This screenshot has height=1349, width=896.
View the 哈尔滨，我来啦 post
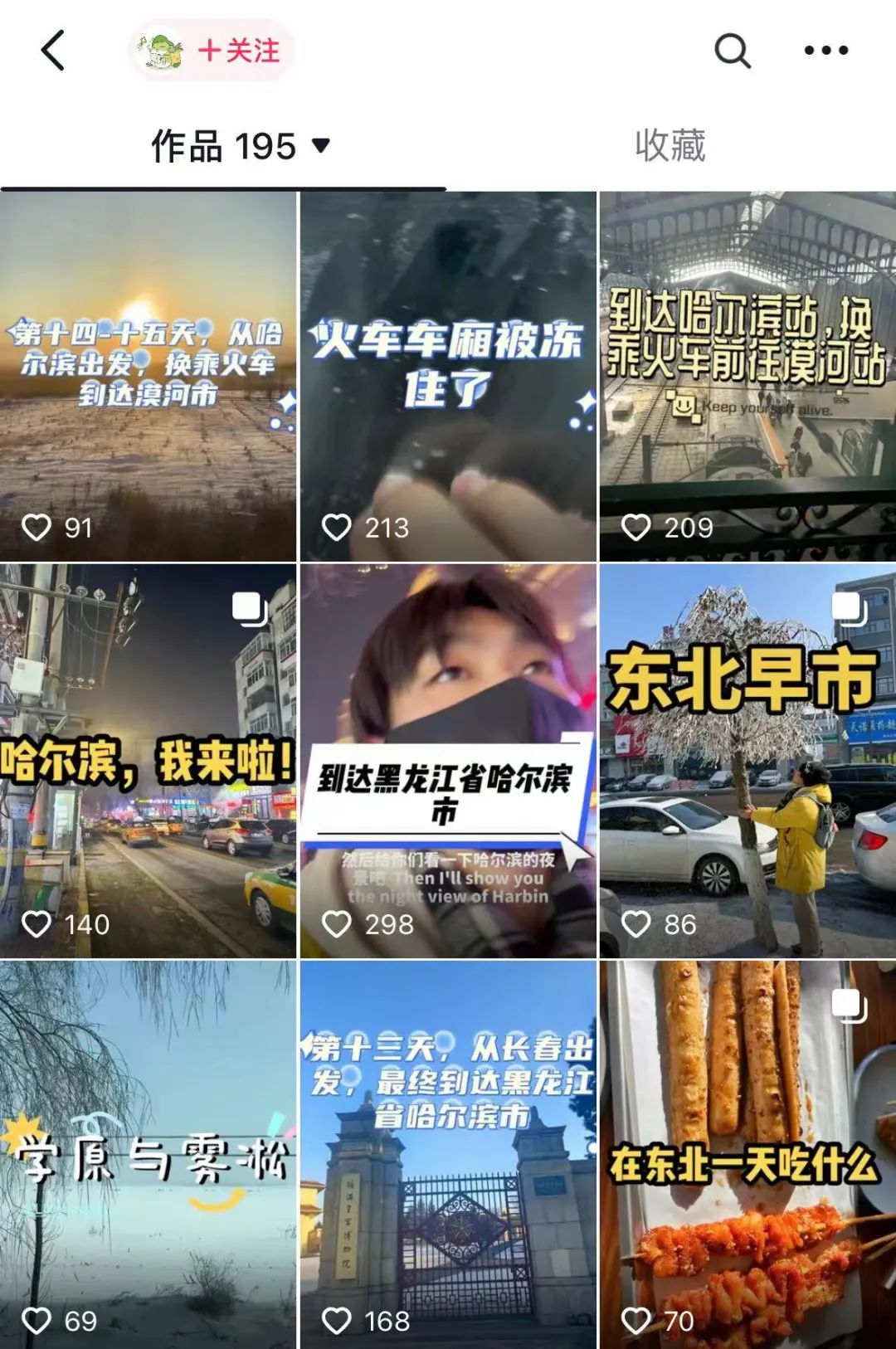tap(149, 761)
